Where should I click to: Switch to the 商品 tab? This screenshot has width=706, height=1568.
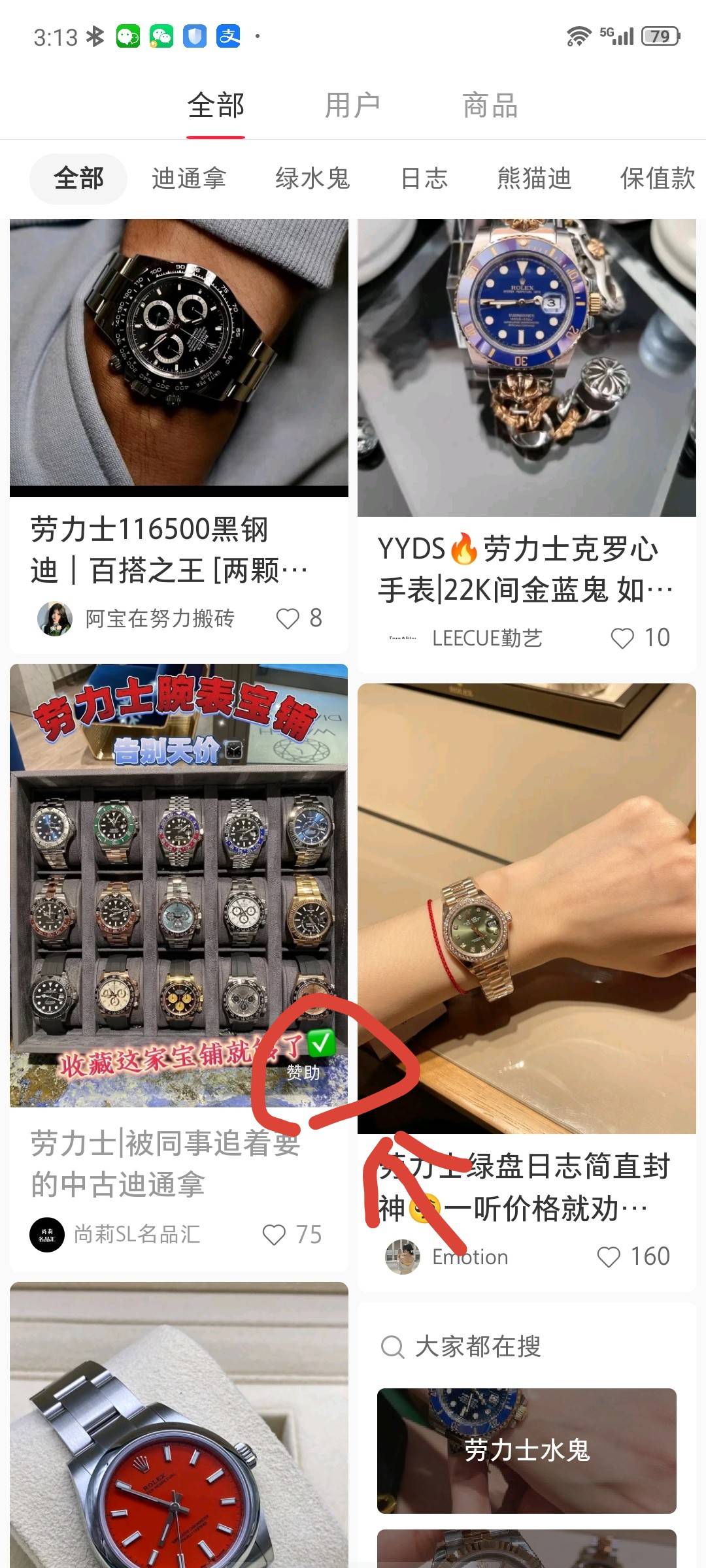click(490, 106)
